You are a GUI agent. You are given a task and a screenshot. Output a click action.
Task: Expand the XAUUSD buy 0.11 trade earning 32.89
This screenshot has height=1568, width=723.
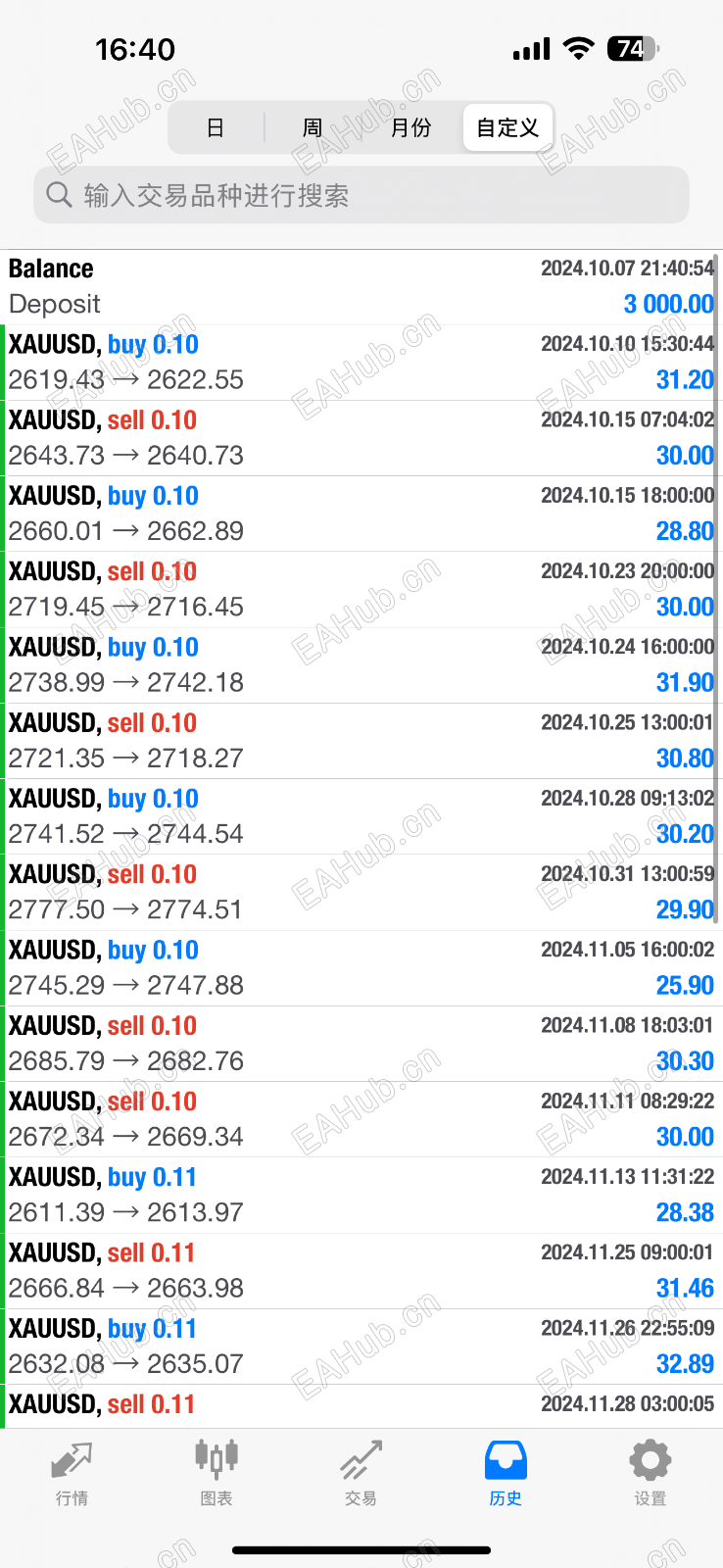coord(361,1346)
